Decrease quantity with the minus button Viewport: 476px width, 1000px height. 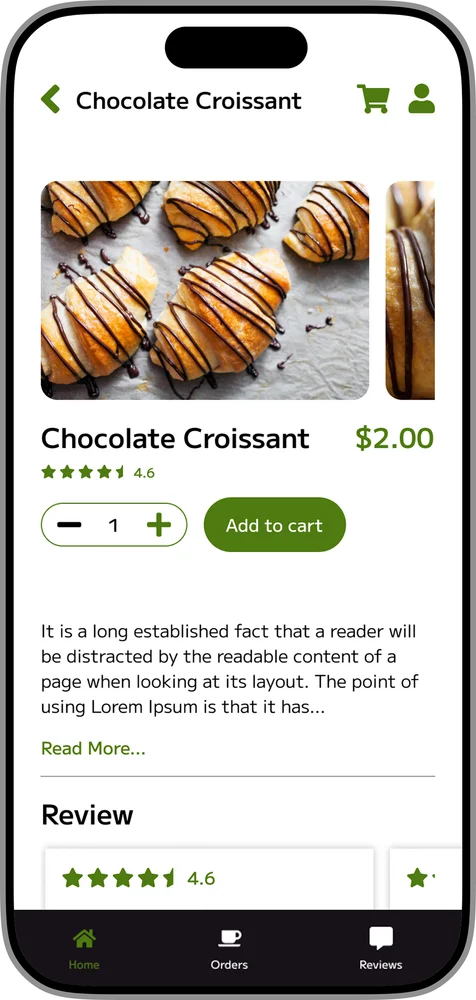point(69,525)
